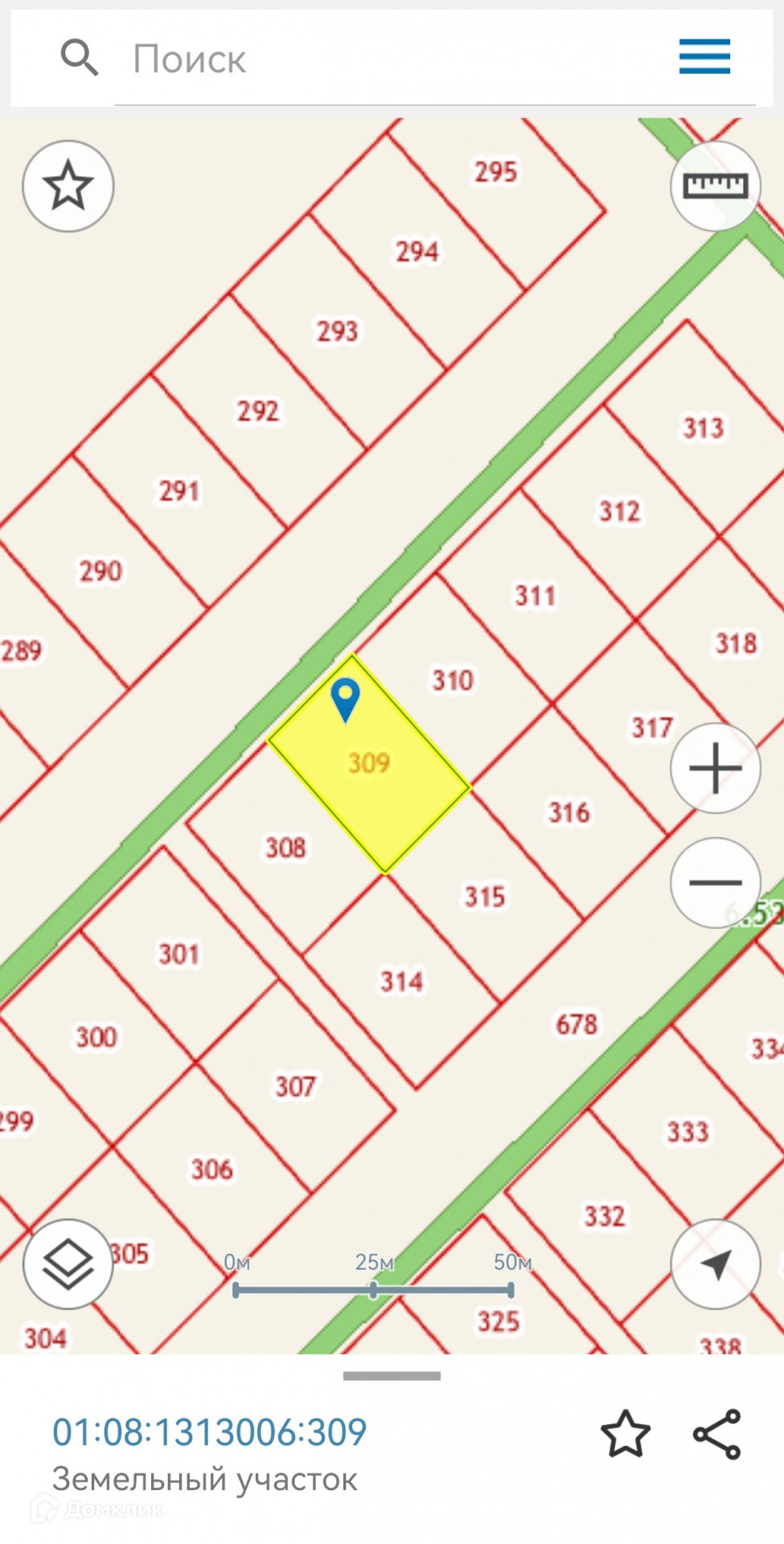Open details for cadastral number 01:08:1313006:309

[x=209, y=1432]
